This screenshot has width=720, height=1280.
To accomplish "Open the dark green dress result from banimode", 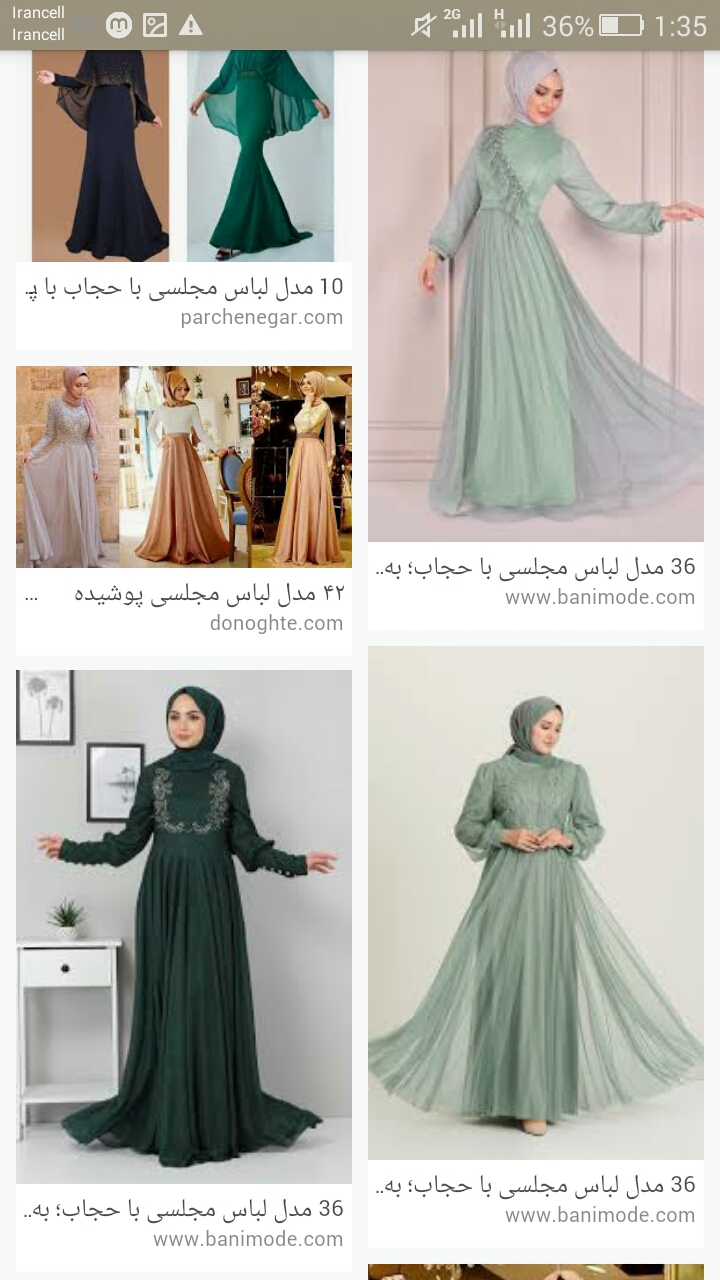I will coord(183,925).
